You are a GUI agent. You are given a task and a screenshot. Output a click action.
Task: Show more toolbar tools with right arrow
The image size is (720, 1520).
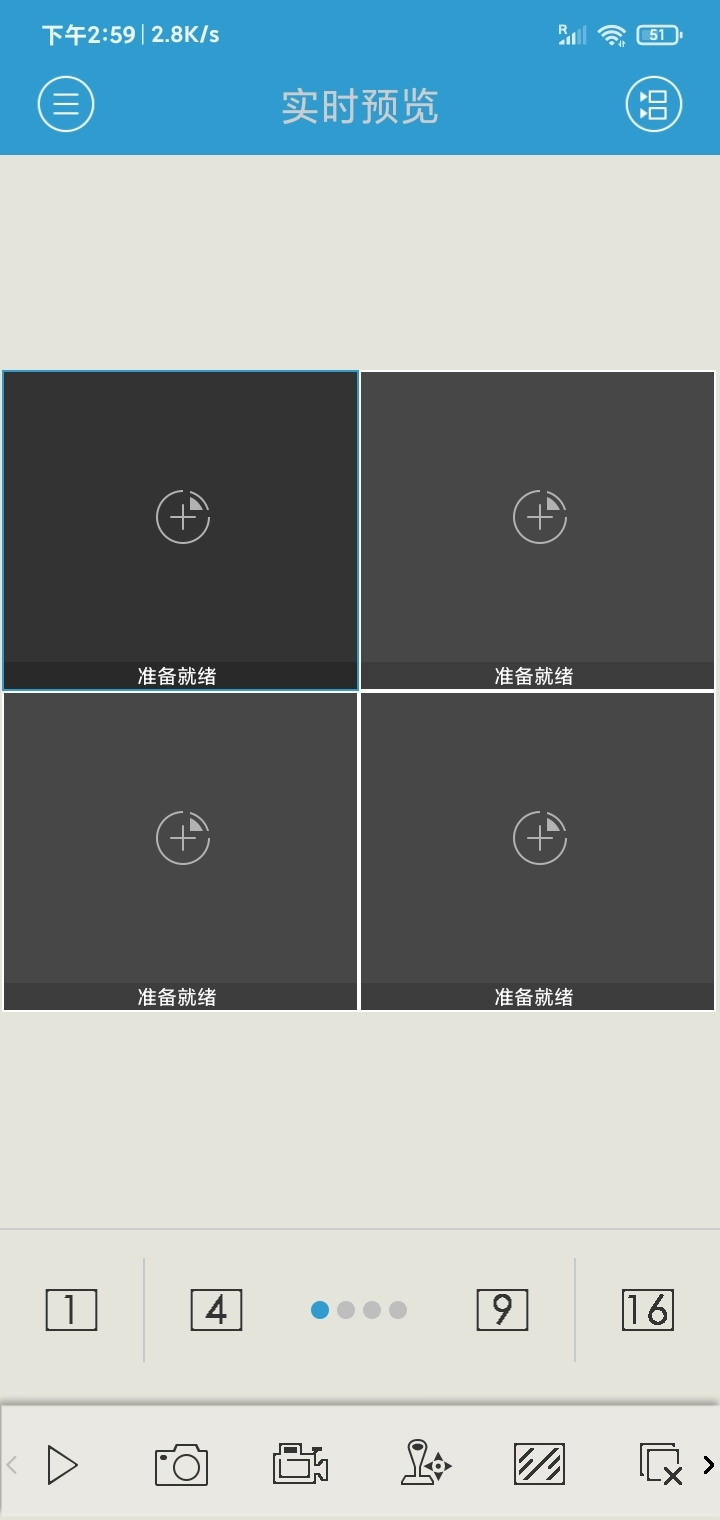tap(709, 1465)
